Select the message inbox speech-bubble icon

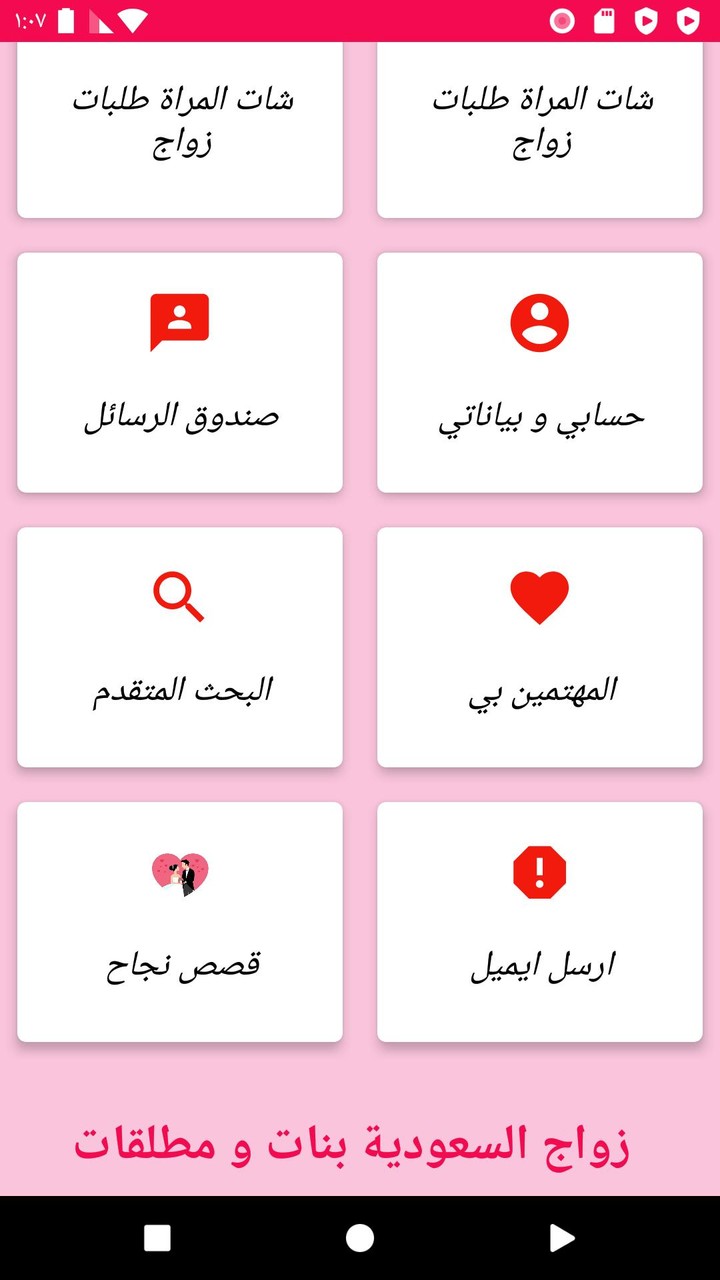179,320
